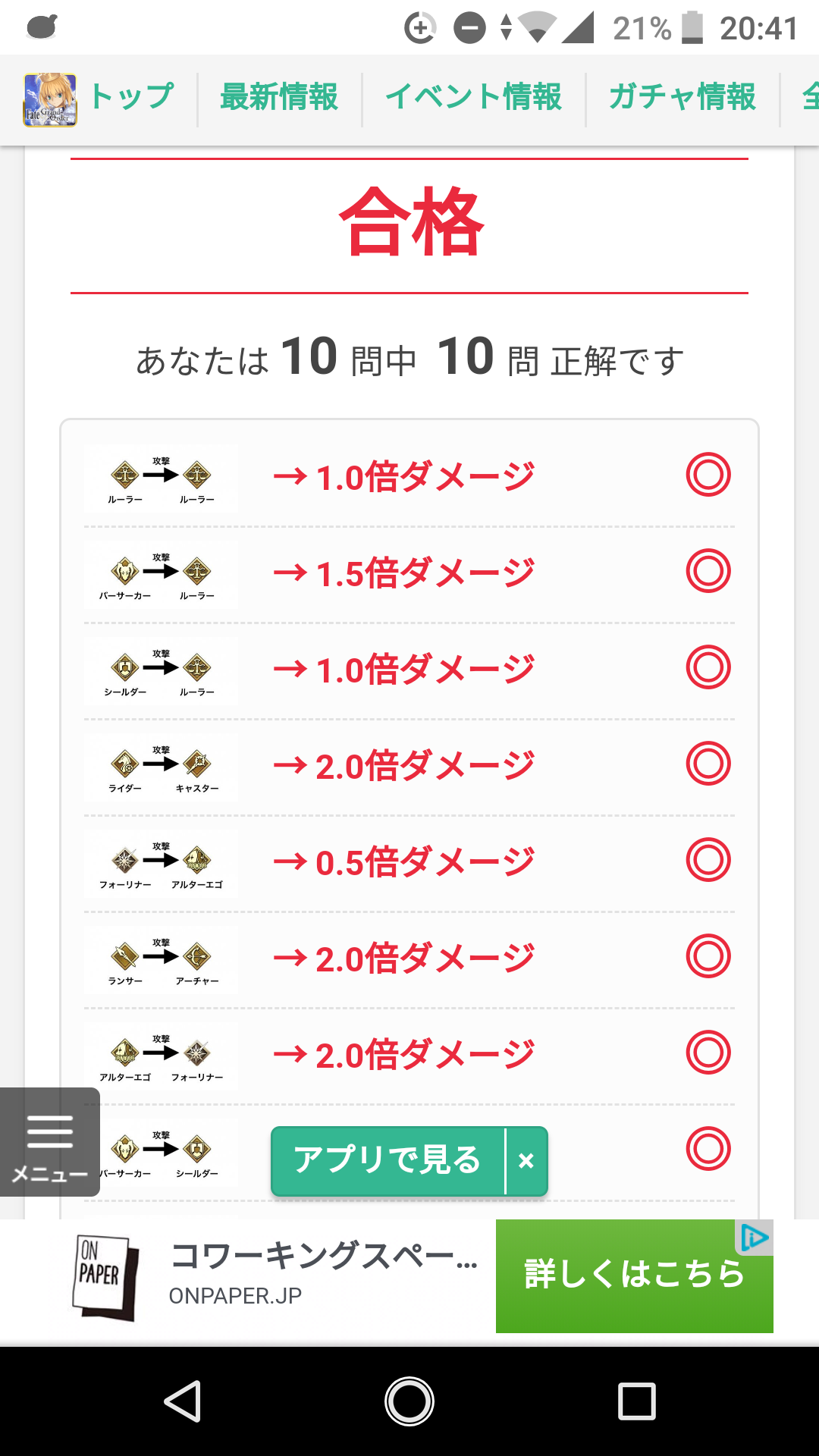This screenshot has width=819, height=1456.
Task: Go to the イベント情報 tab
Action: tap(473, 98)
